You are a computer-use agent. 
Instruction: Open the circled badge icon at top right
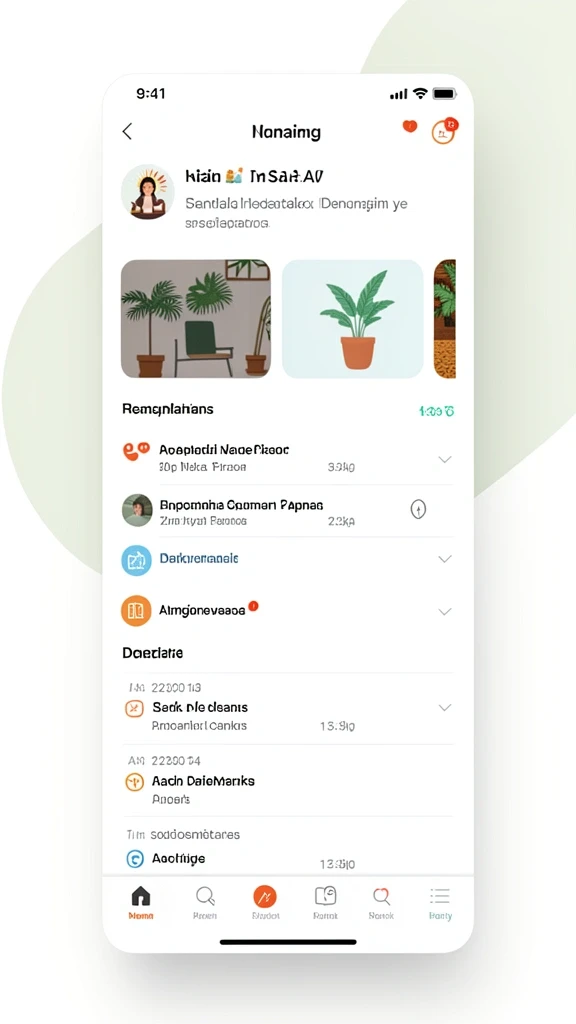(444, 131)
